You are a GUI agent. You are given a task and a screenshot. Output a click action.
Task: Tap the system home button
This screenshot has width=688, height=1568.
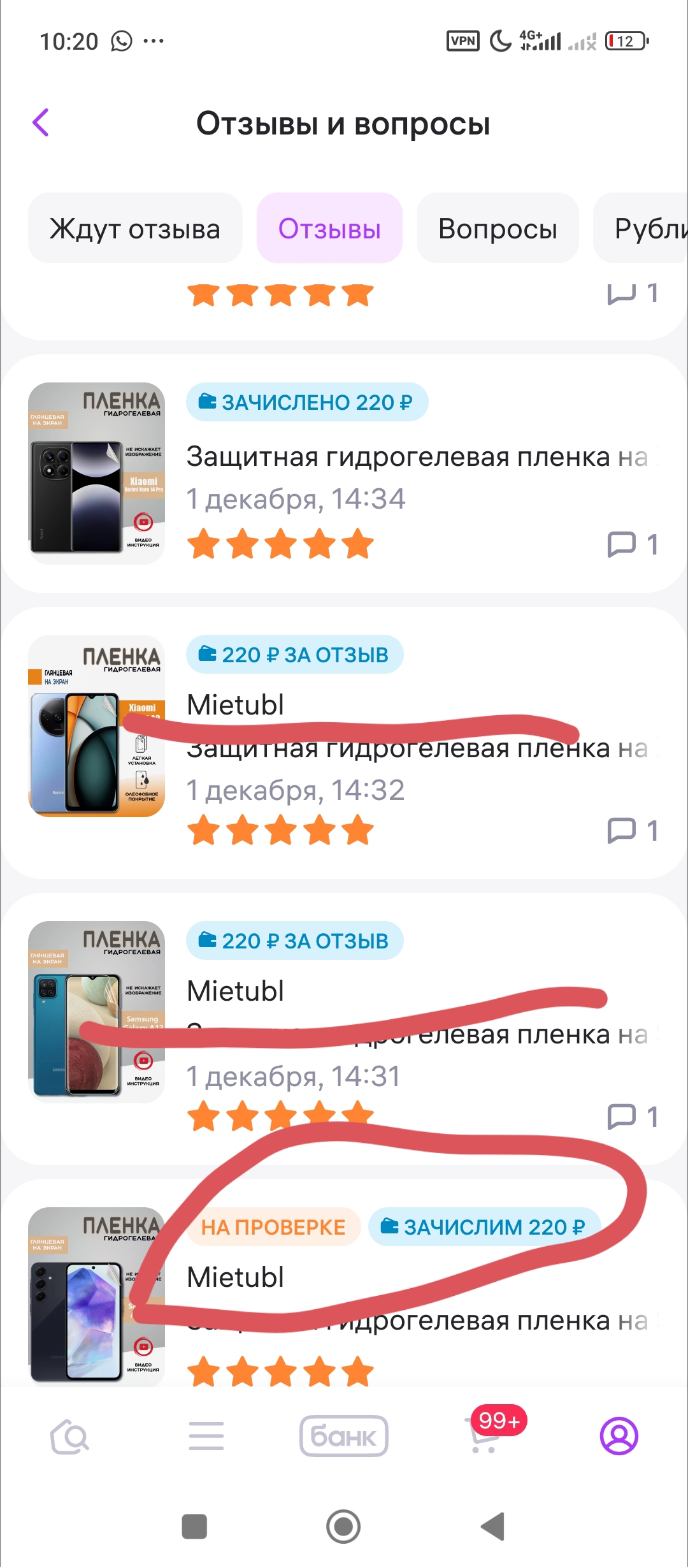(343, 1527)
